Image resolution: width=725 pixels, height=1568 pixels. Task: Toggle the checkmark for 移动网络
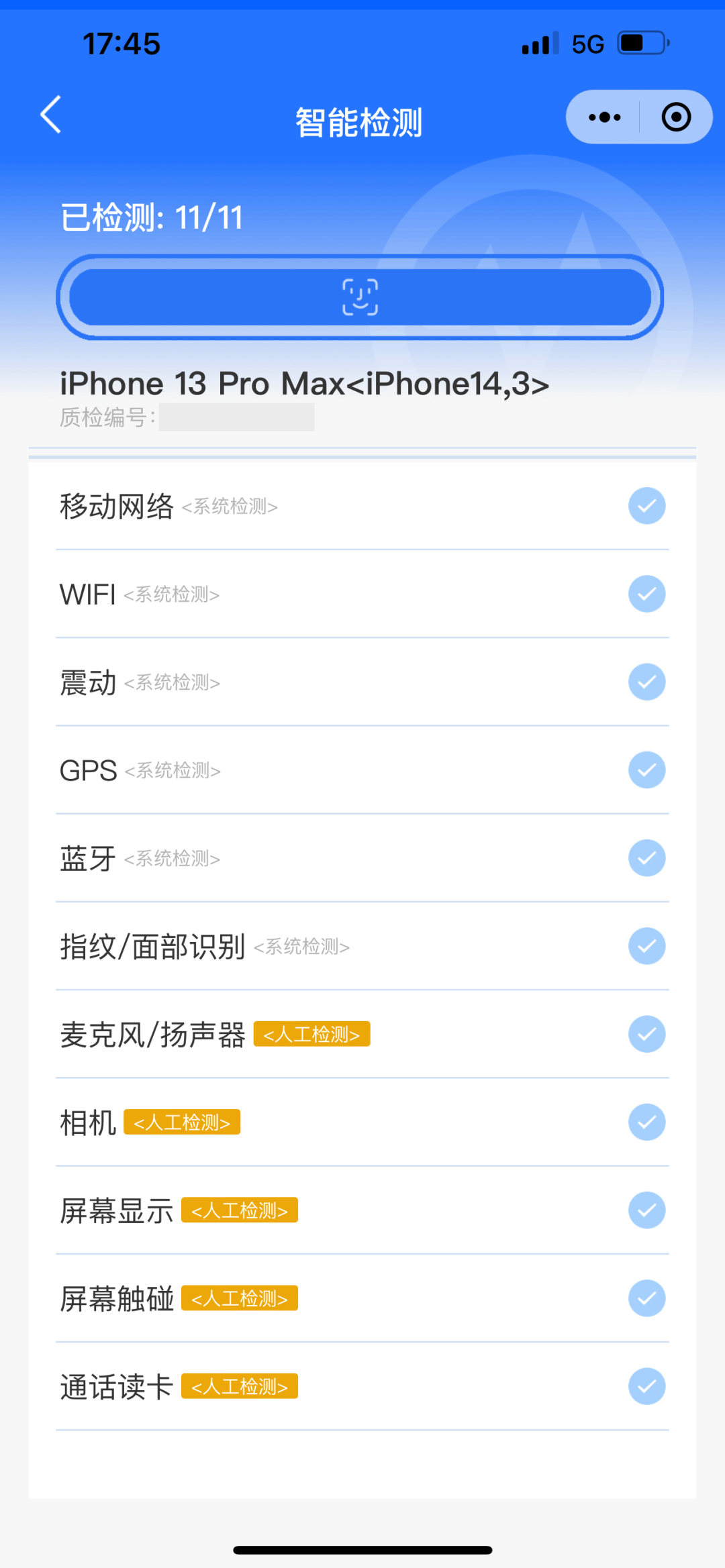click(646, 506)
